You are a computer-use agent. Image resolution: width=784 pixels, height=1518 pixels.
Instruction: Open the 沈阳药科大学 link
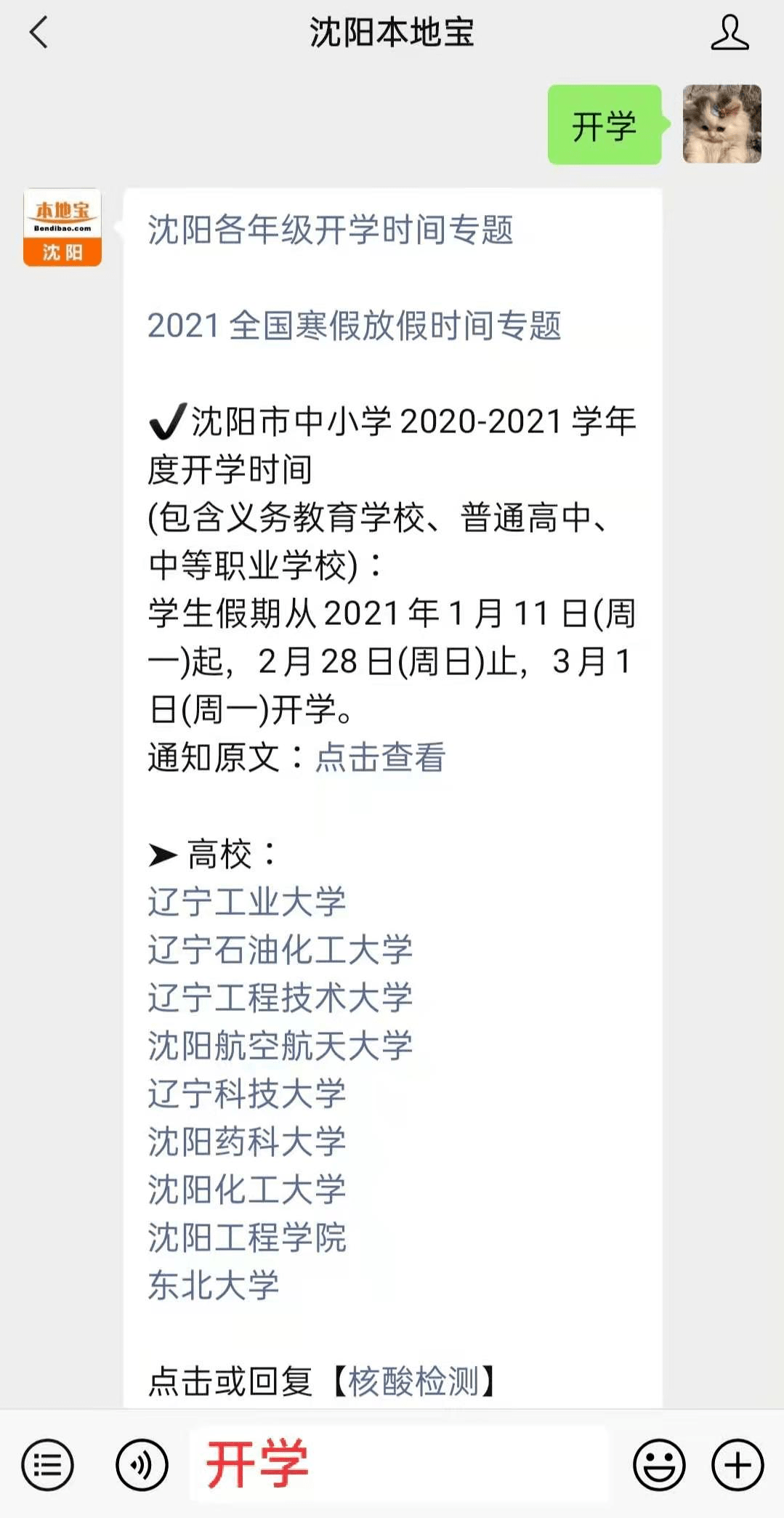(x=247, y=1141)
